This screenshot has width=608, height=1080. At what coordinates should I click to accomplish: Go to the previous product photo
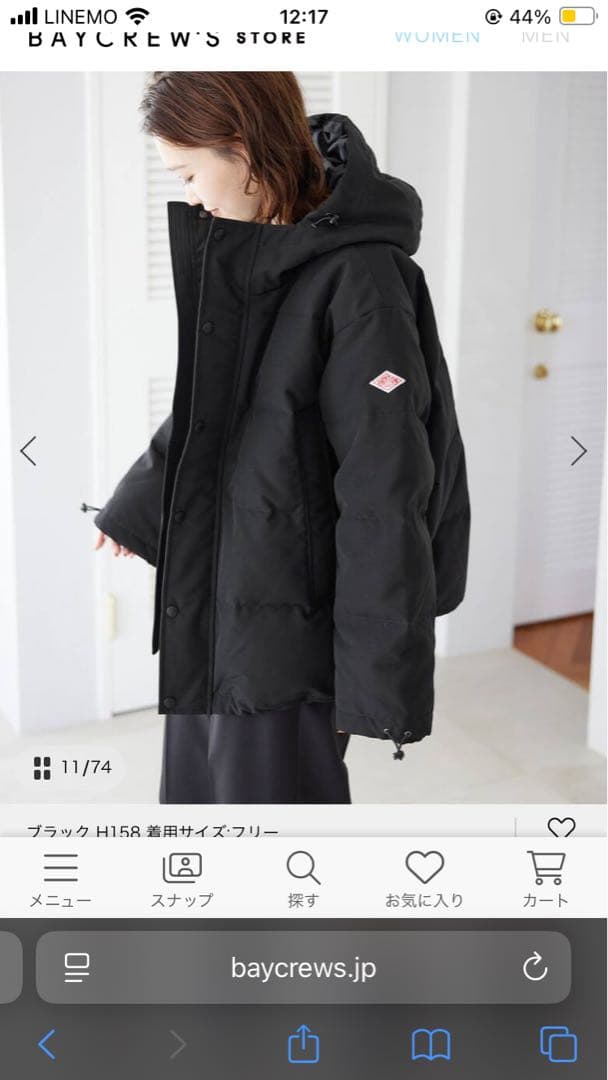(x=28, y=451)
